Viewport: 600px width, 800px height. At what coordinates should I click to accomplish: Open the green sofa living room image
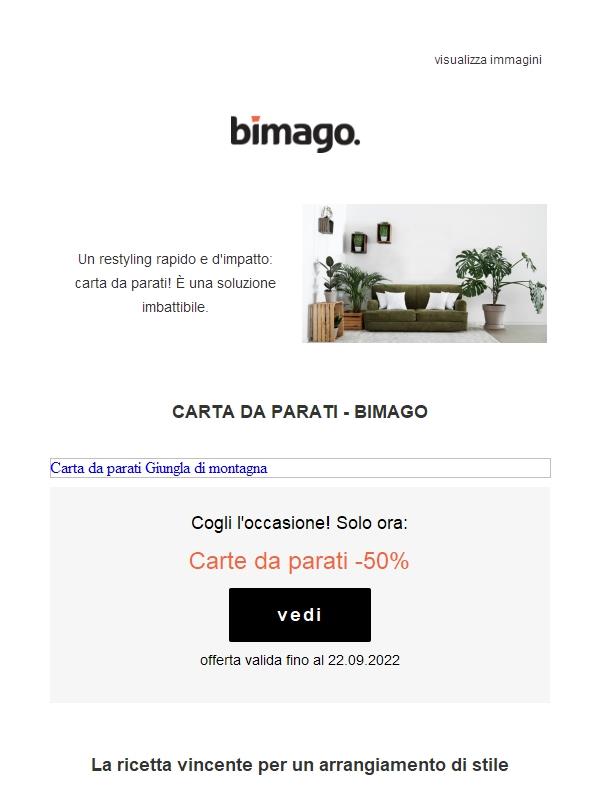[x=424, y=273]
